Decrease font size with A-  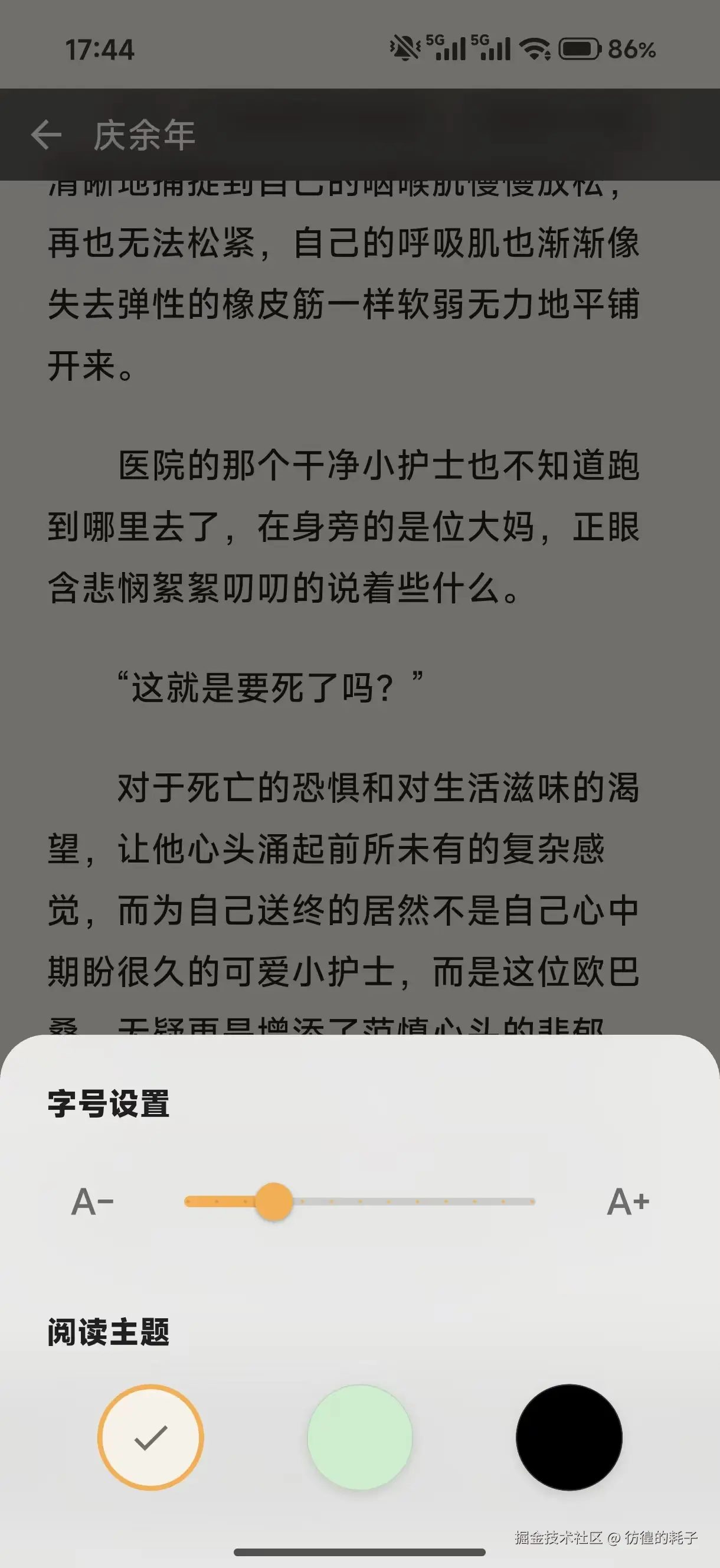click(93, 1201)
